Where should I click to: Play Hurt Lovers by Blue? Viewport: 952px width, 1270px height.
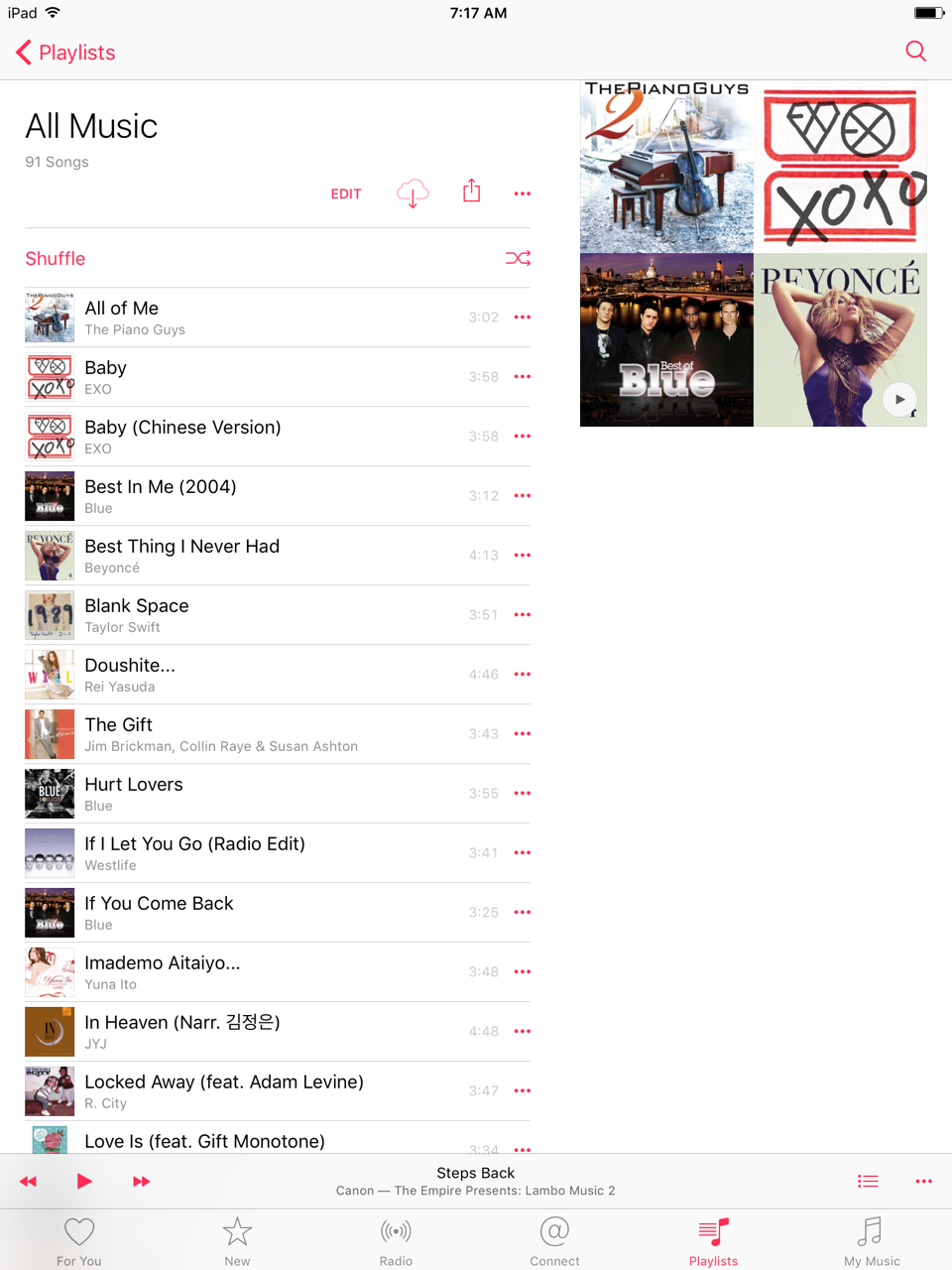pos(248,794)
